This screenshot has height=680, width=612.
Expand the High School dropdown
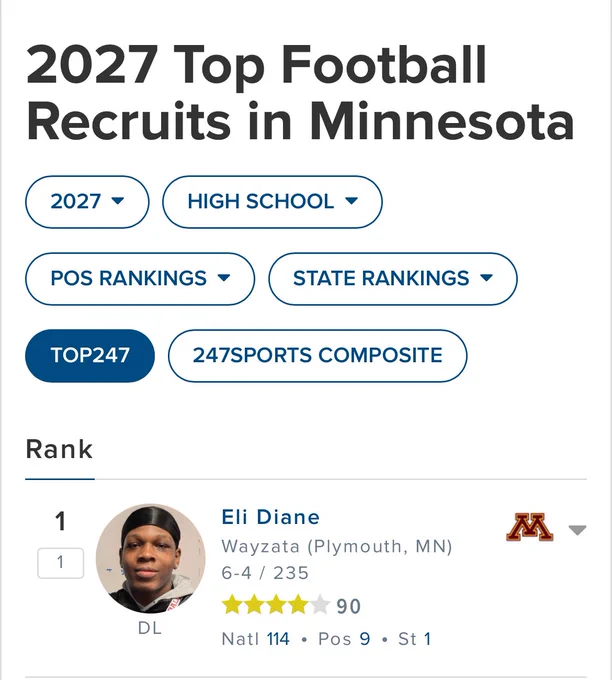pos(272,202)
